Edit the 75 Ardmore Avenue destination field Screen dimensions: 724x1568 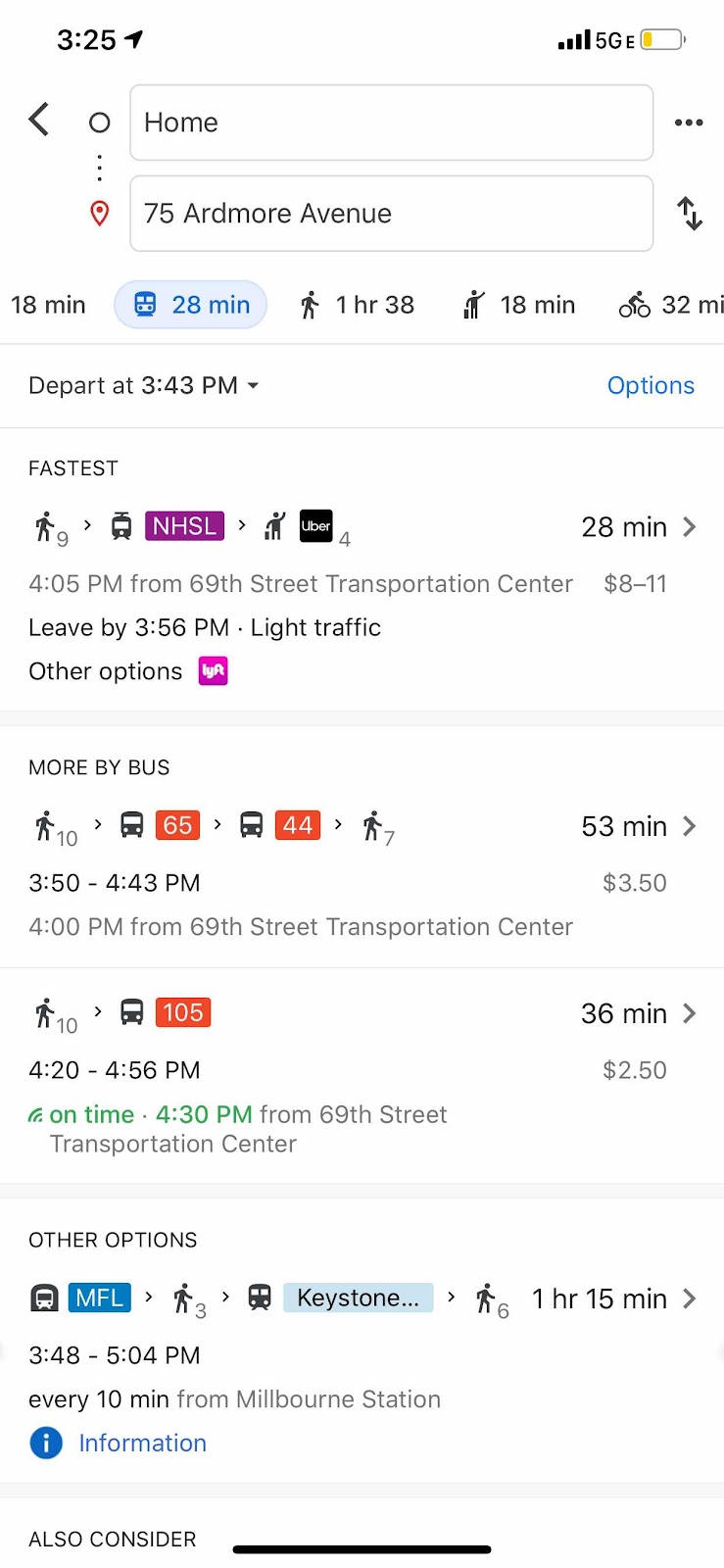tap(391, 214)
